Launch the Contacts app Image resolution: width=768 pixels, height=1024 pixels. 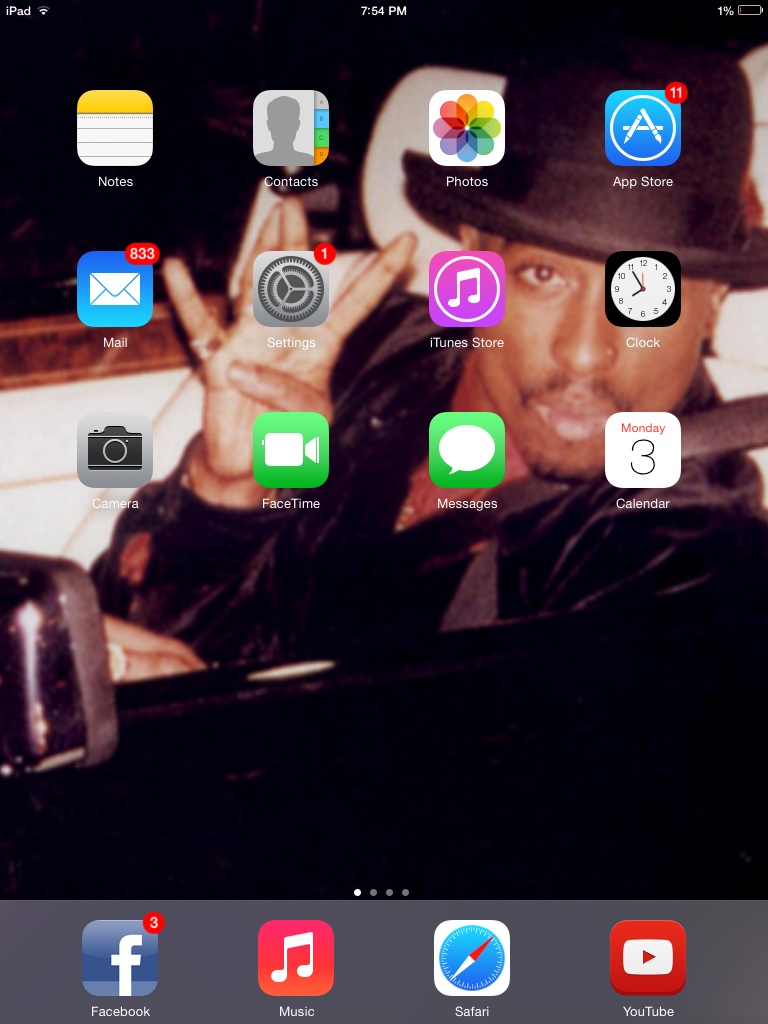pyautogui.click(x=291, y=128)
